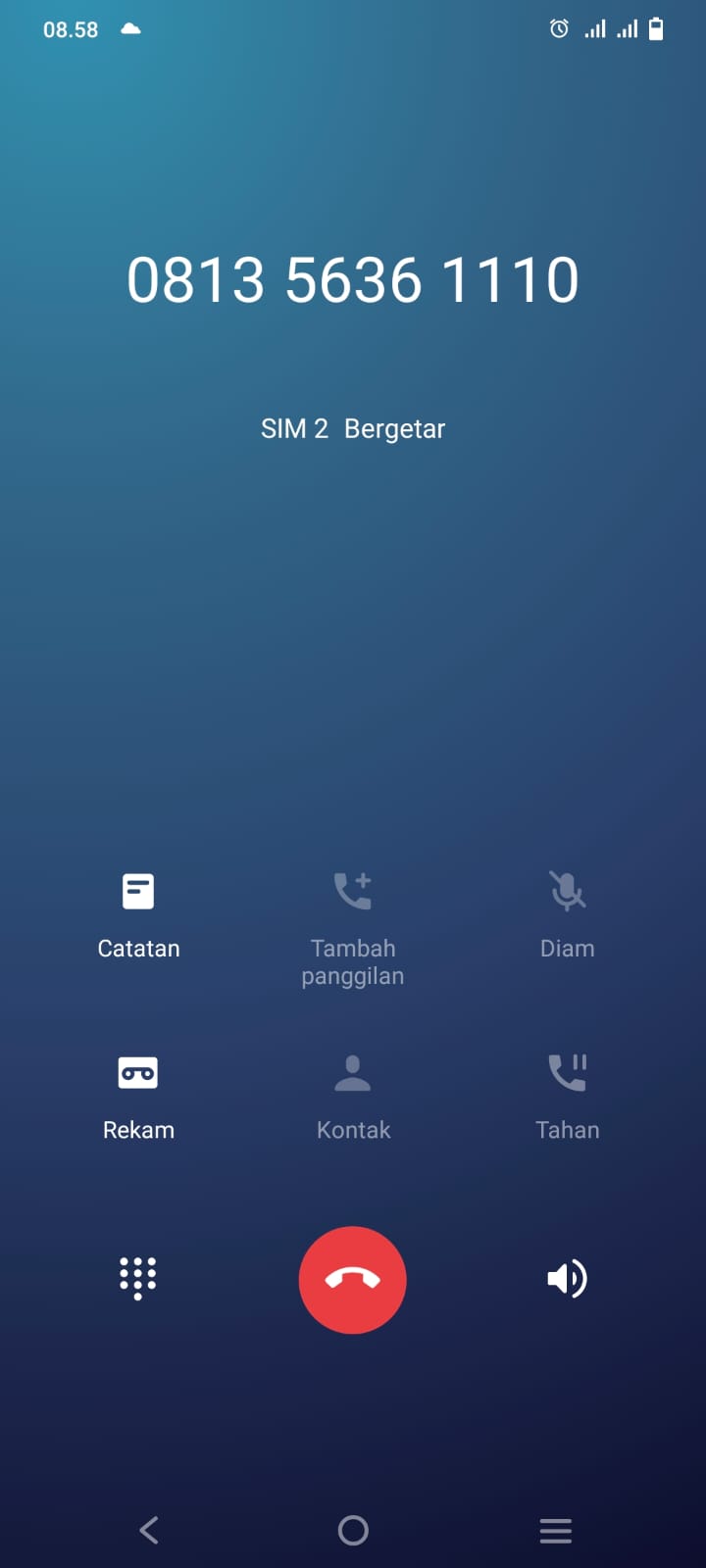
Task: Go back with the navigation bar arrow
Action: click(149, 1530)
